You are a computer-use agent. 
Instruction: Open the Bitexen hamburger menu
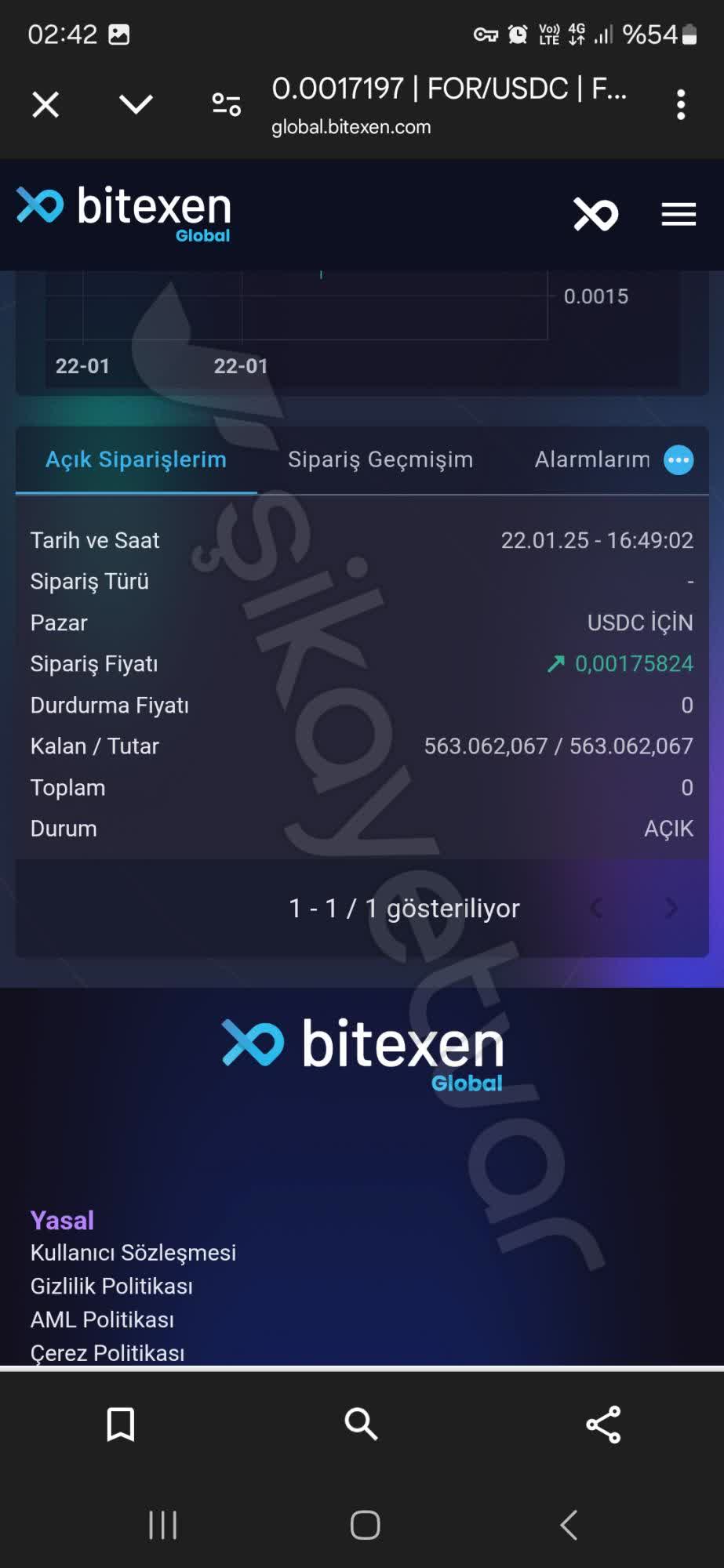pyautogui.click(x=678, y=214)
